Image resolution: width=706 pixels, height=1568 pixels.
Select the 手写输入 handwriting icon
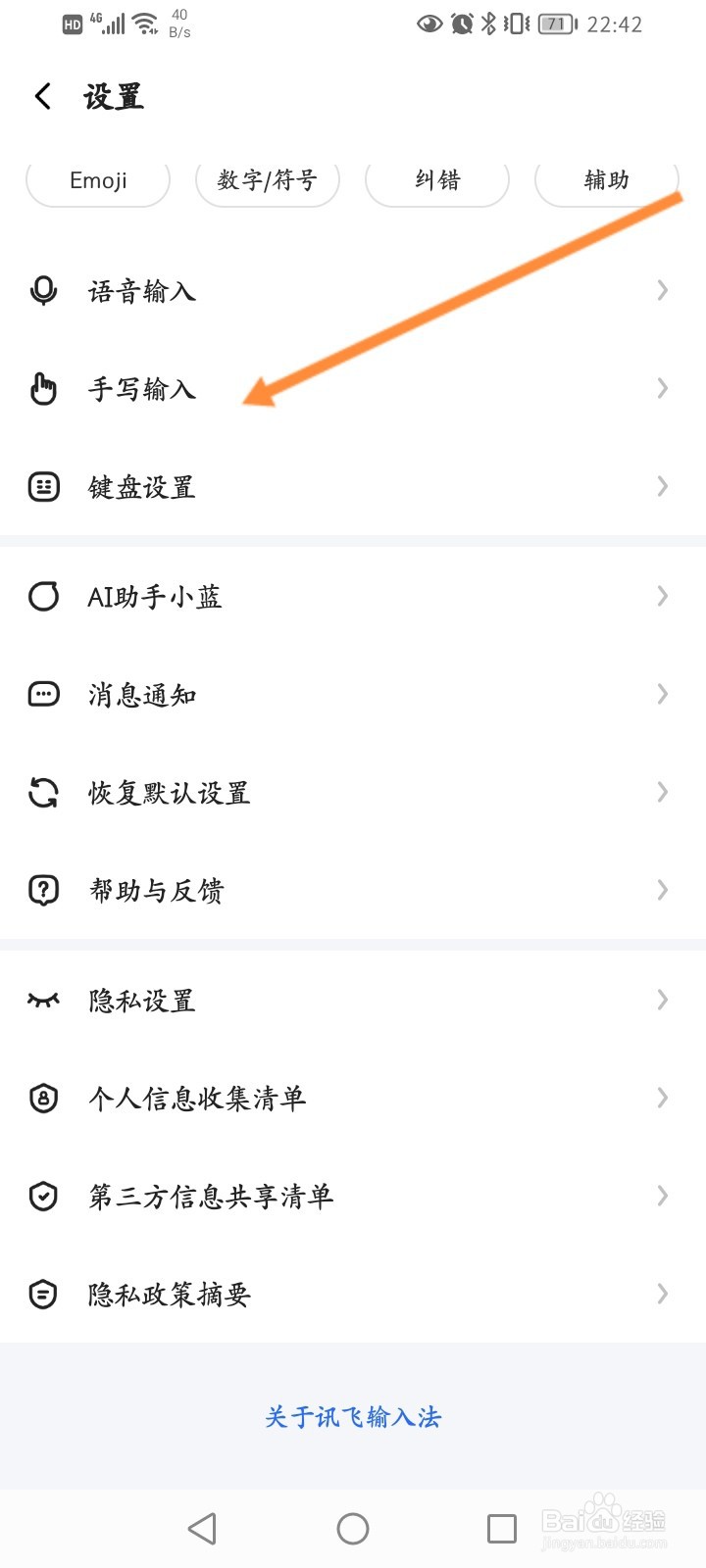point(43,388)
